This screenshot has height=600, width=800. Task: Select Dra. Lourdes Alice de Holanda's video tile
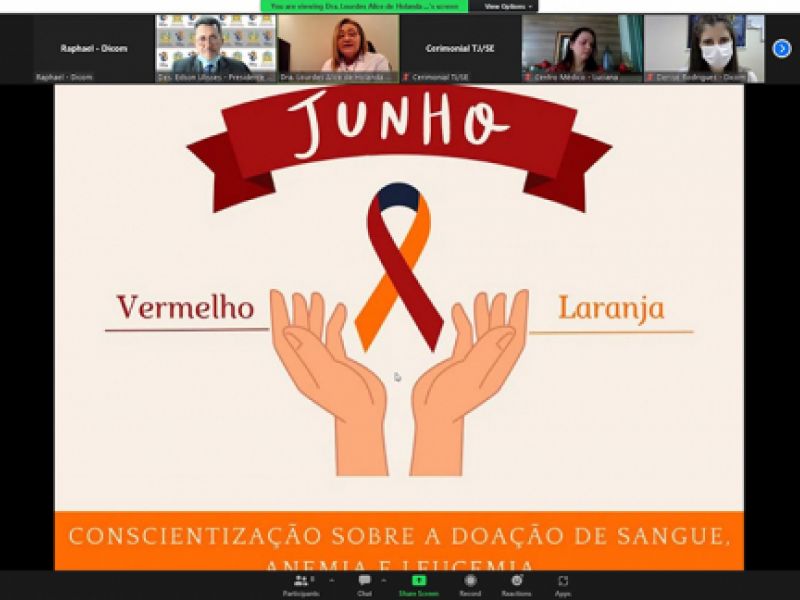click(x=338, y=48)
